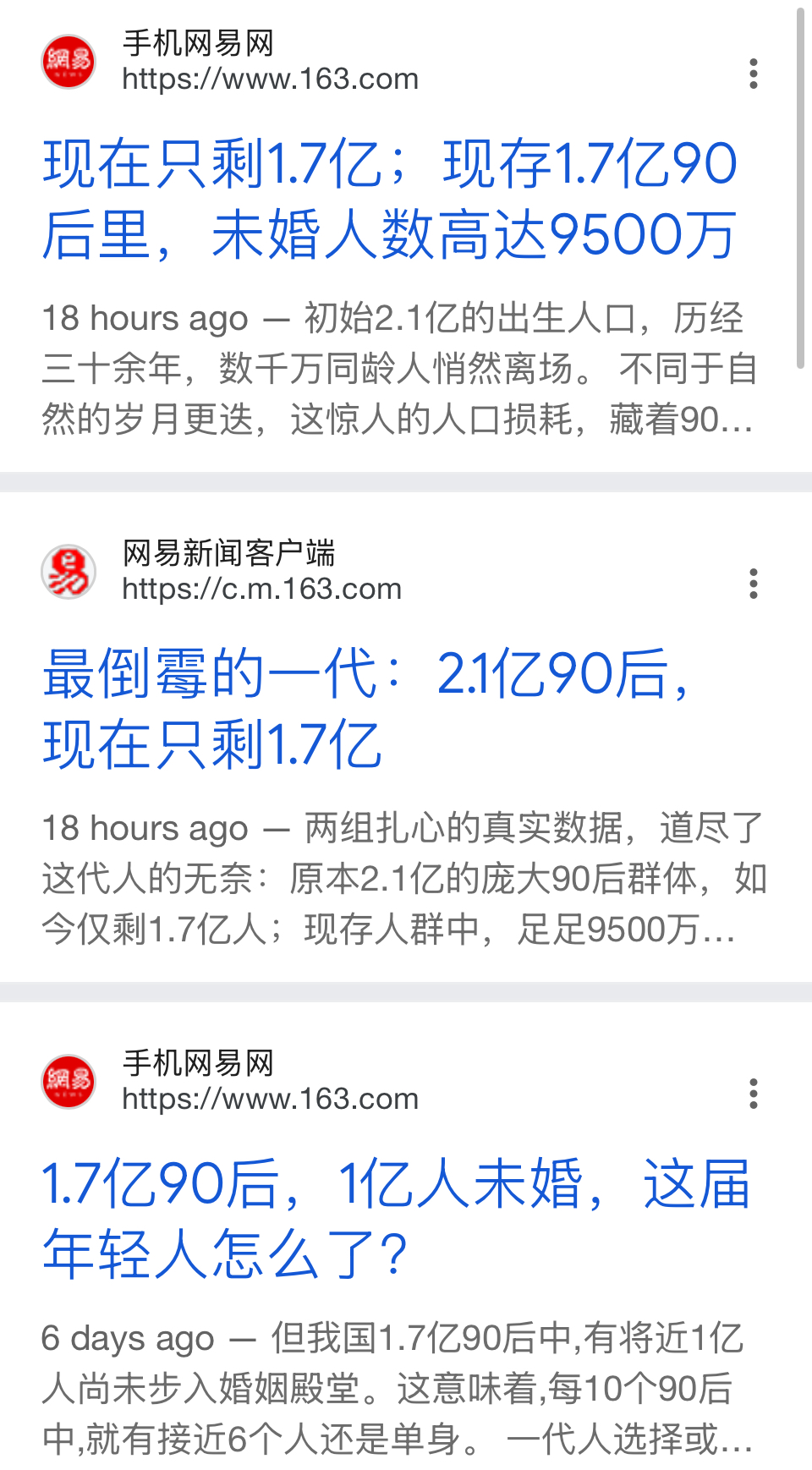Tap the 网易新闻客户端 c.m.163.com source
This screenshot has height=1470, width=812.
point(222,571)
